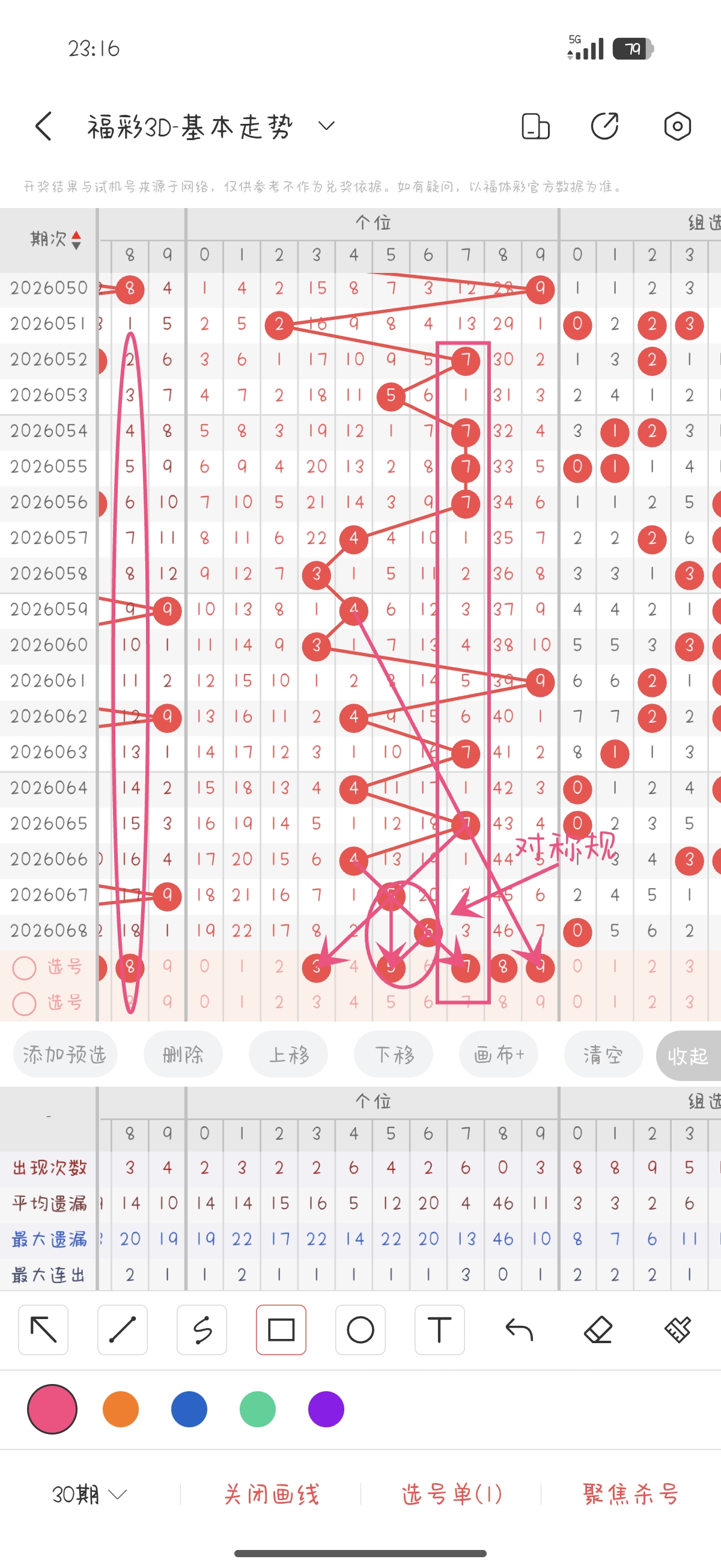This screenshot has height=1568, width=721.
Task: Switch the screen layout orientation icon
Action: point(535,127)
